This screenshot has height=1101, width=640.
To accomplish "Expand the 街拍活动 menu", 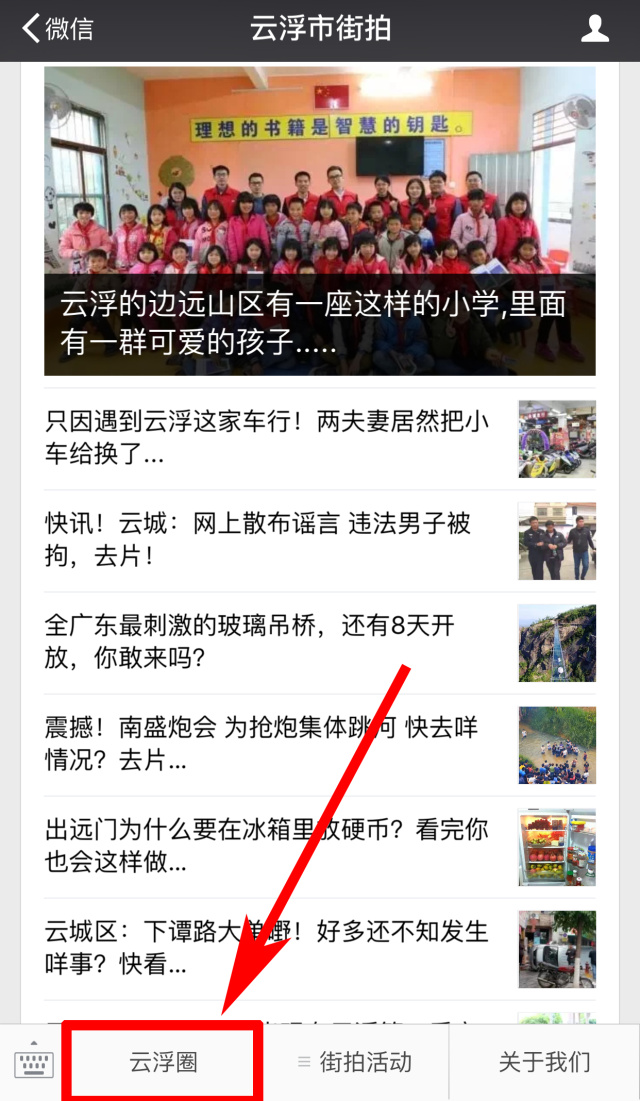I will tap(355, 1062).
